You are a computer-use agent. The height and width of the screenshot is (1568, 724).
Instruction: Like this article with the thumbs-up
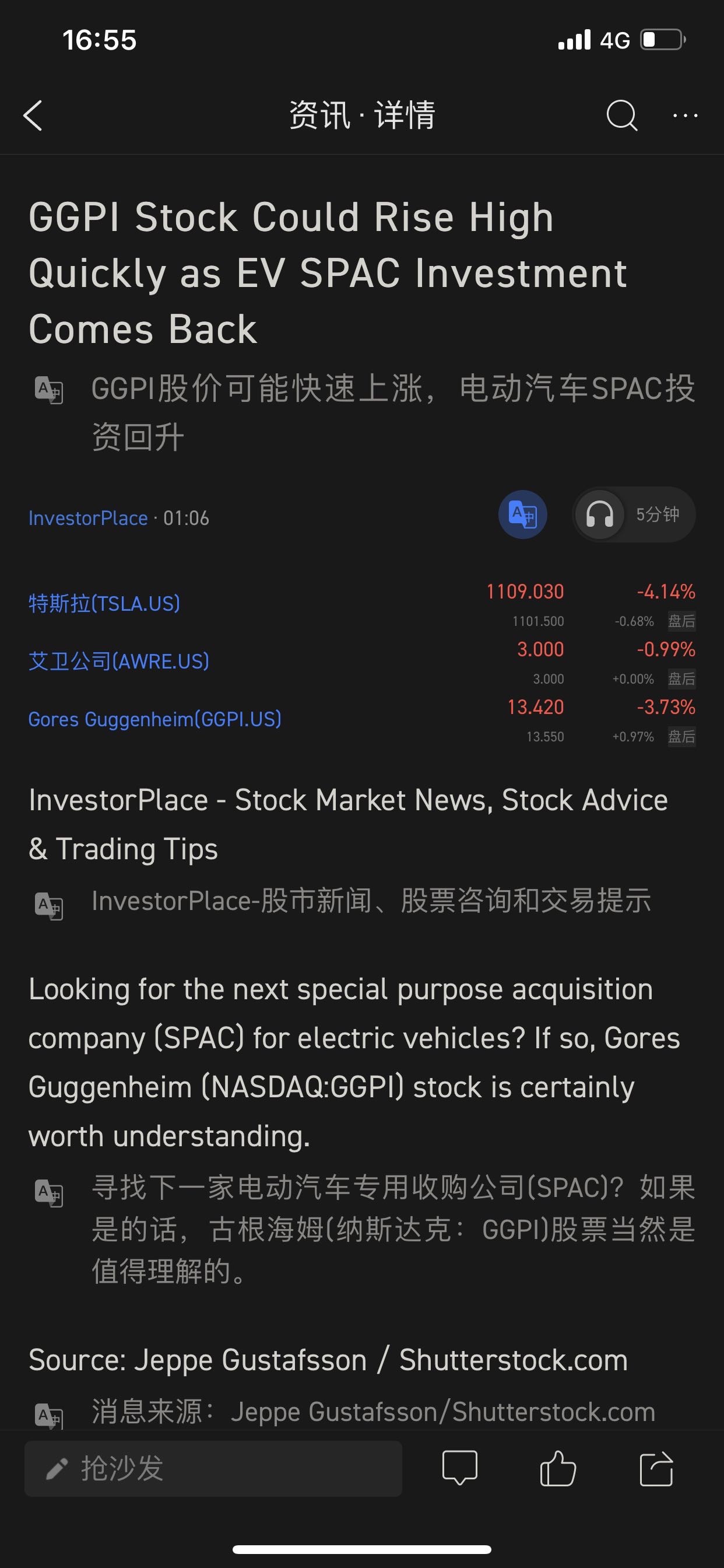tap(557, 1468)
